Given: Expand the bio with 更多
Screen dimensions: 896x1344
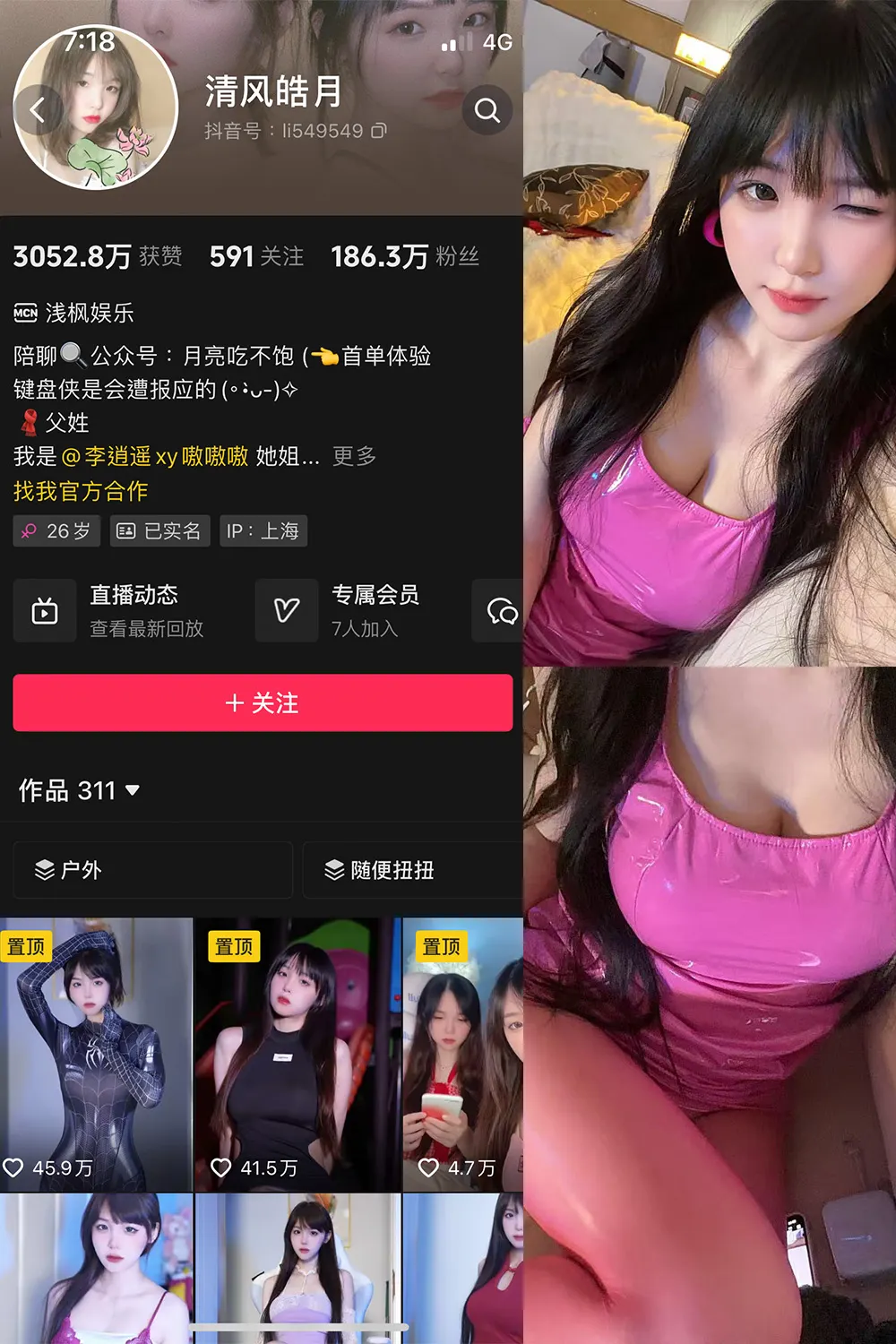Looking at the screenshot, I should [353, 456].
